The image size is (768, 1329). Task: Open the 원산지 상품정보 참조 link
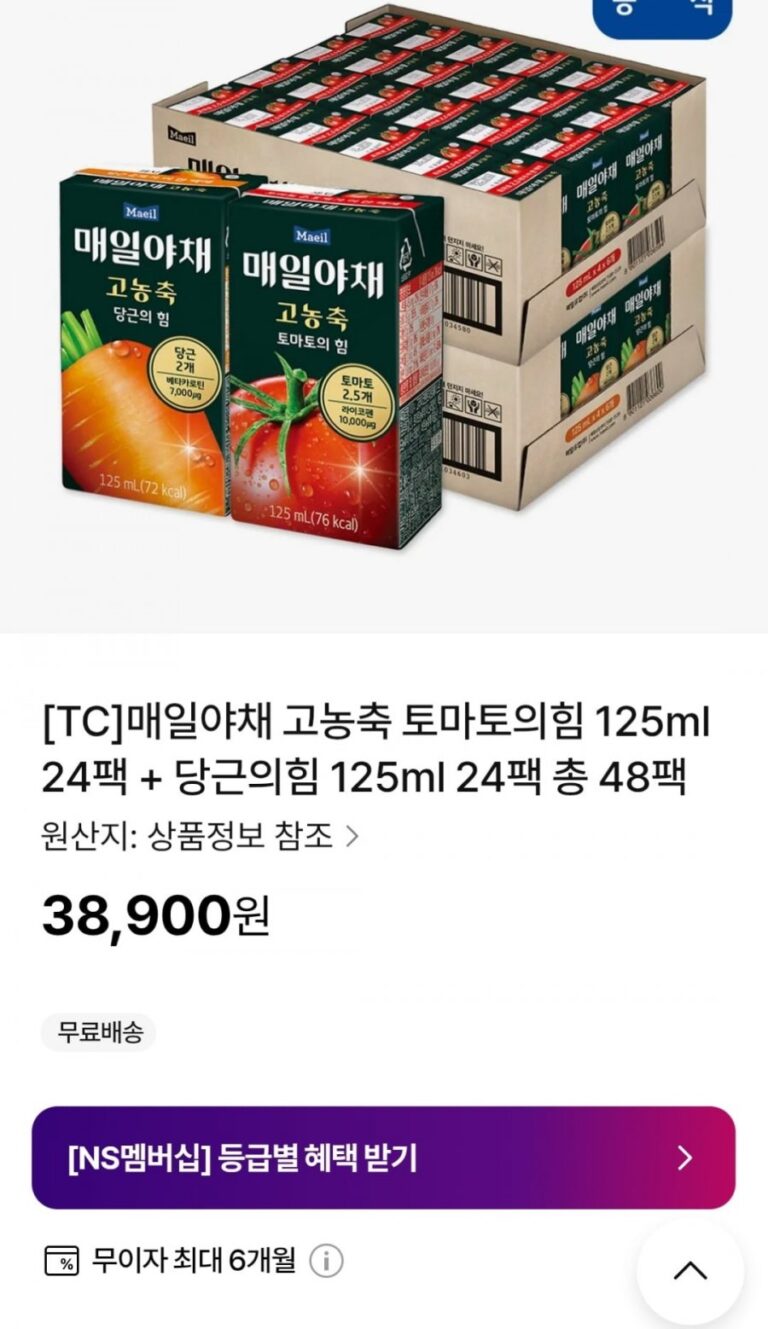point(200,836)
